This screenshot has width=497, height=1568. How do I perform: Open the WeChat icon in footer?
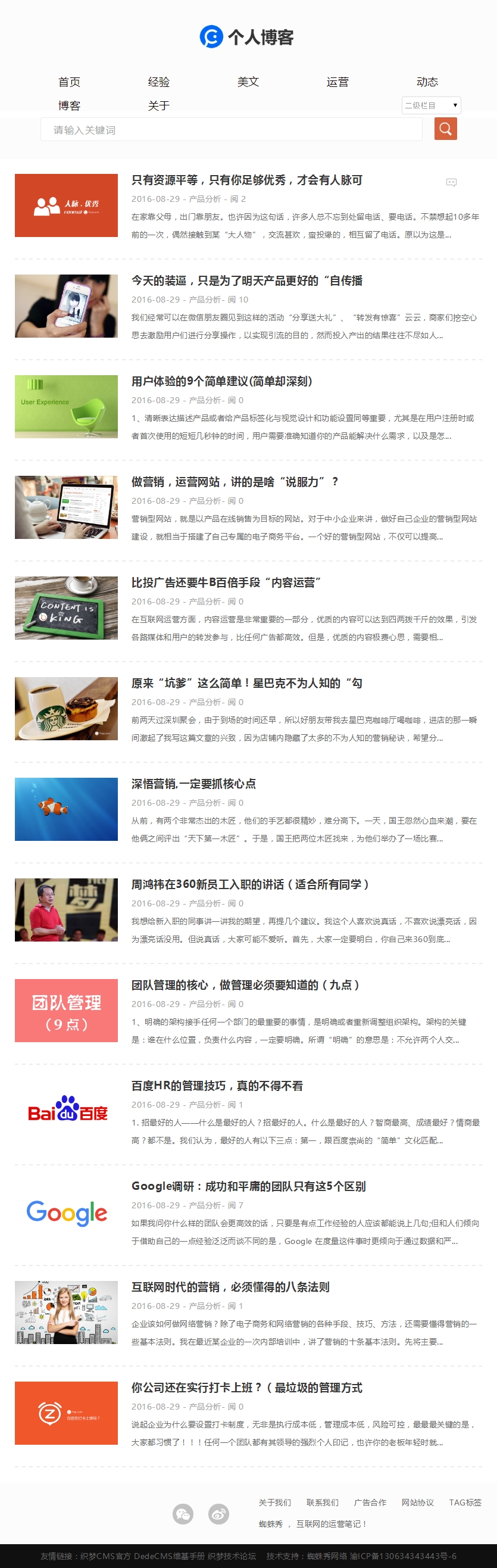(183, 1513)
